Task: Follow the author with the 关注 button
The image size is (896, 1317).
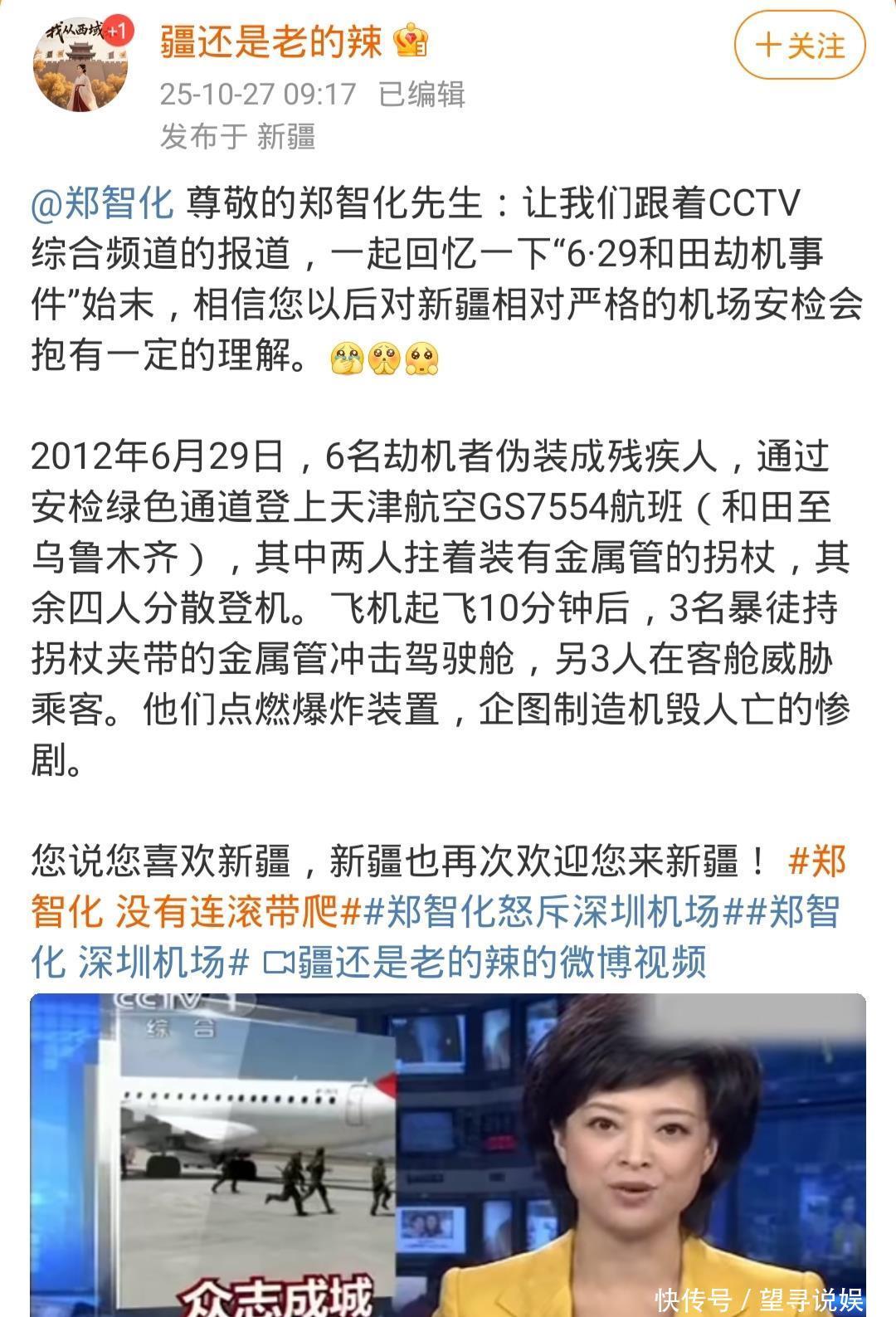Action: [799, 45]
